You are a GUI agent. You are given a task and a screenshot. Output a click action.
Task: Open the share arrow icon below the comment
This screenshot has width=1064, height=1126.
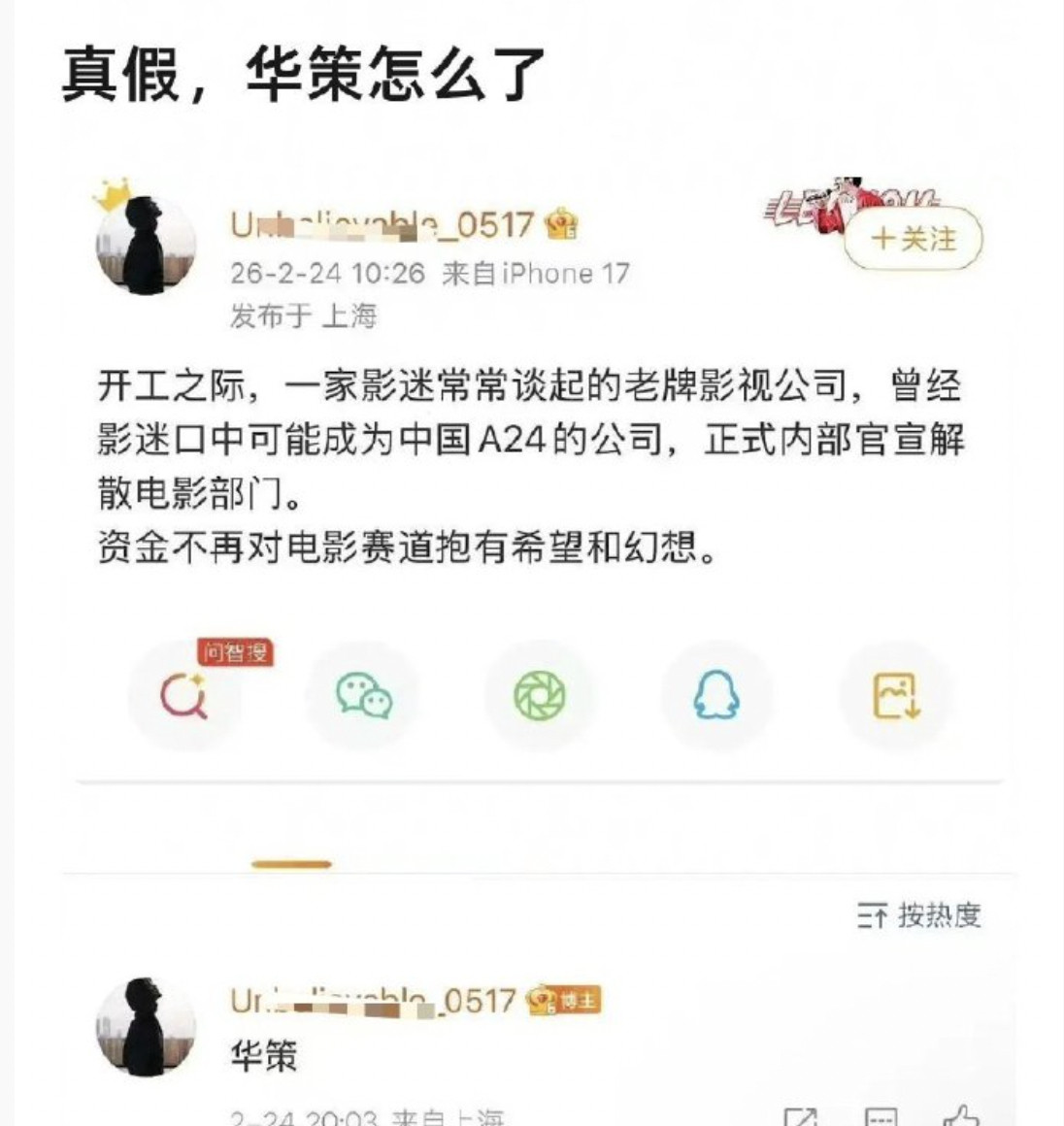point(799,1117)
